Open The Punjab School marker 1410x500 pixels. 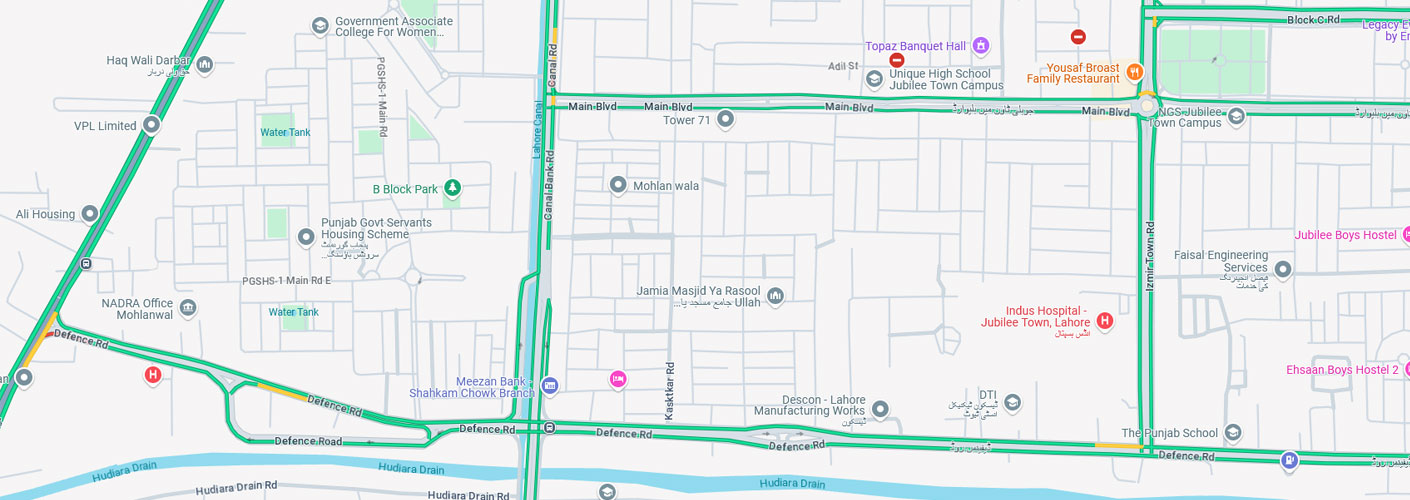(1233, 433)
